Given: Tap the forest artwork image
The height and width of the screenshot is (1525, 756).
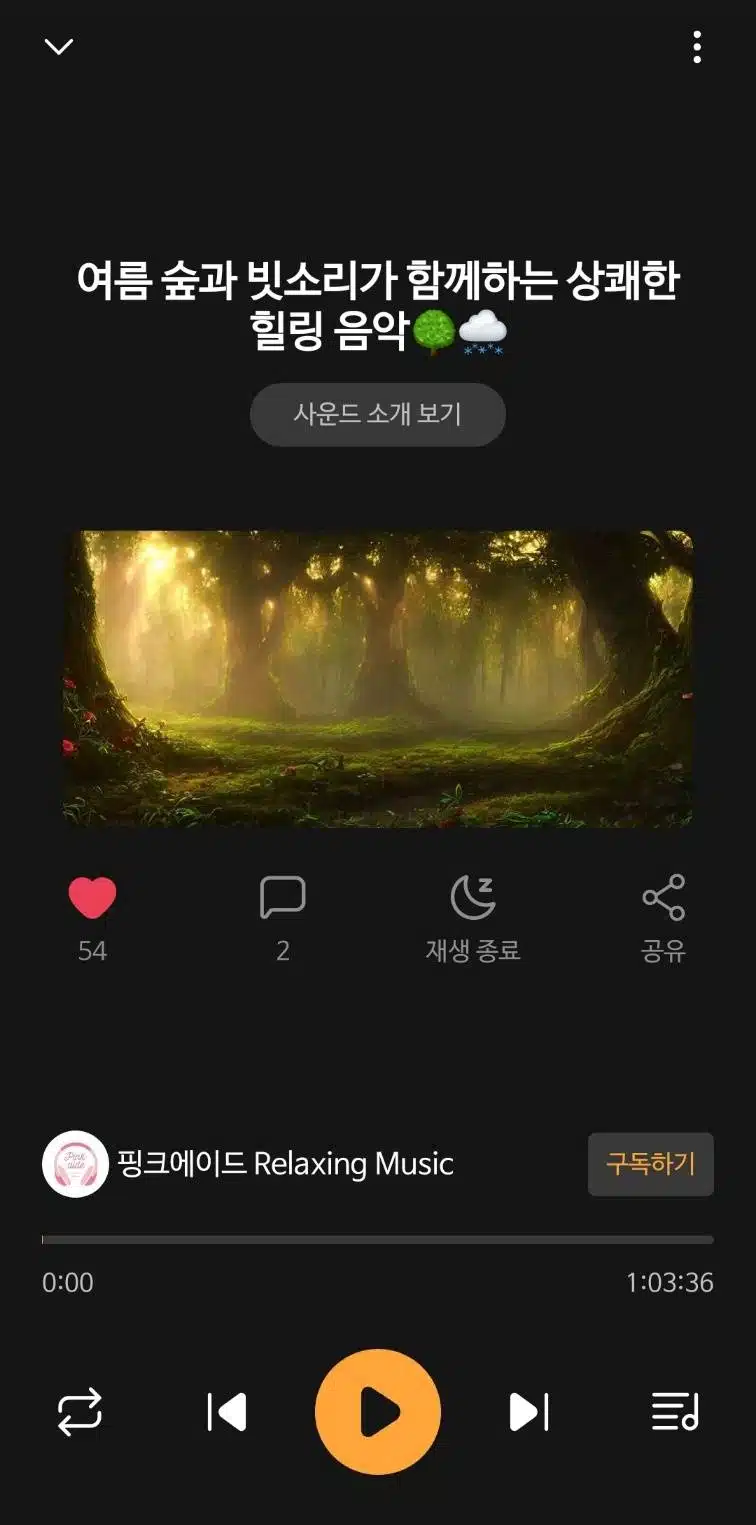Looking at the screenshot, I should 377,679.
